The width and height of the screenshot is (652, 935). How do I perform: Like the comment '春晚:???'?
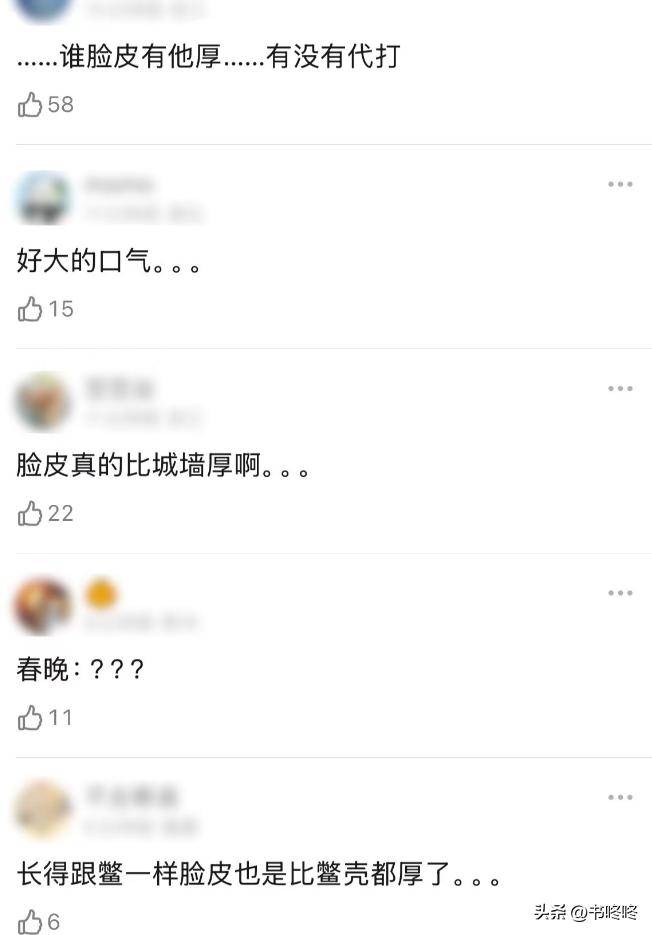click(x=30, y=718)
